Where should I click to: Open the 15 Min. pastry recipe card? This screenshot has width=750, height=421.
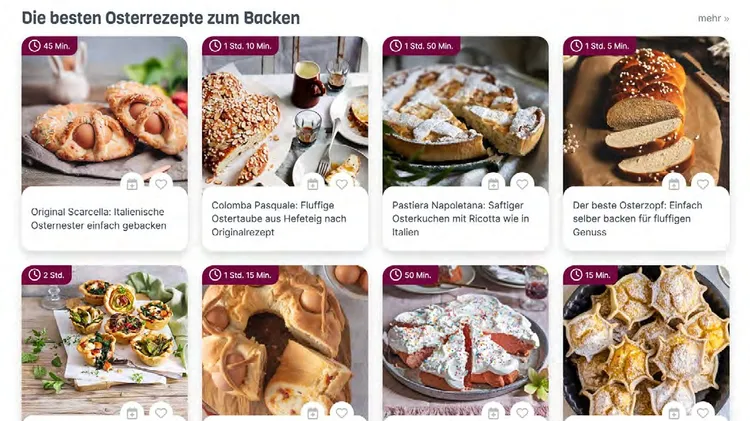645,335
